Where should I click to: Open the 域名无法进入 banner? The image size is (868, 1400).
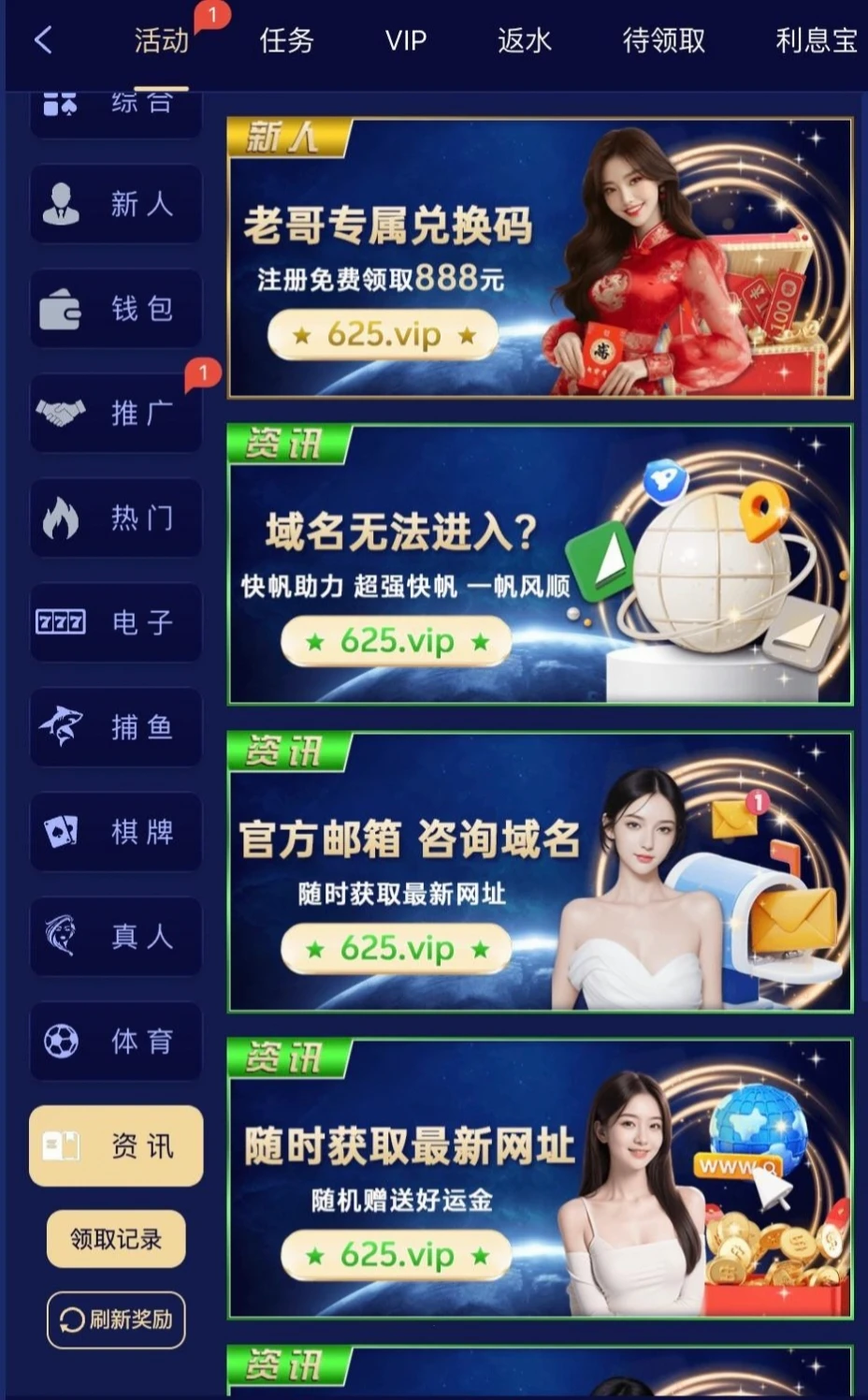click(540, 565)
